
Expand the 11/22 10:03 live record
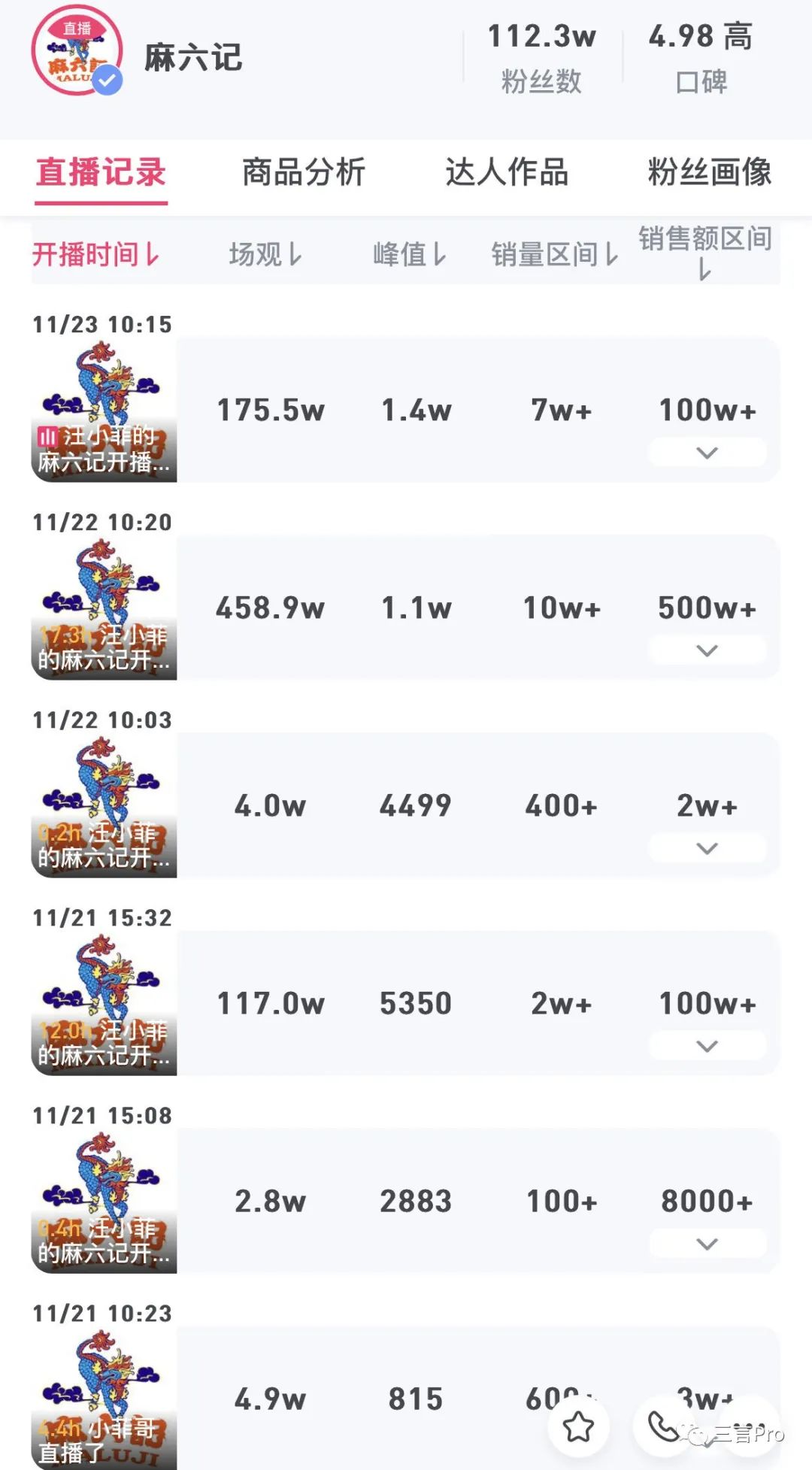707,848
